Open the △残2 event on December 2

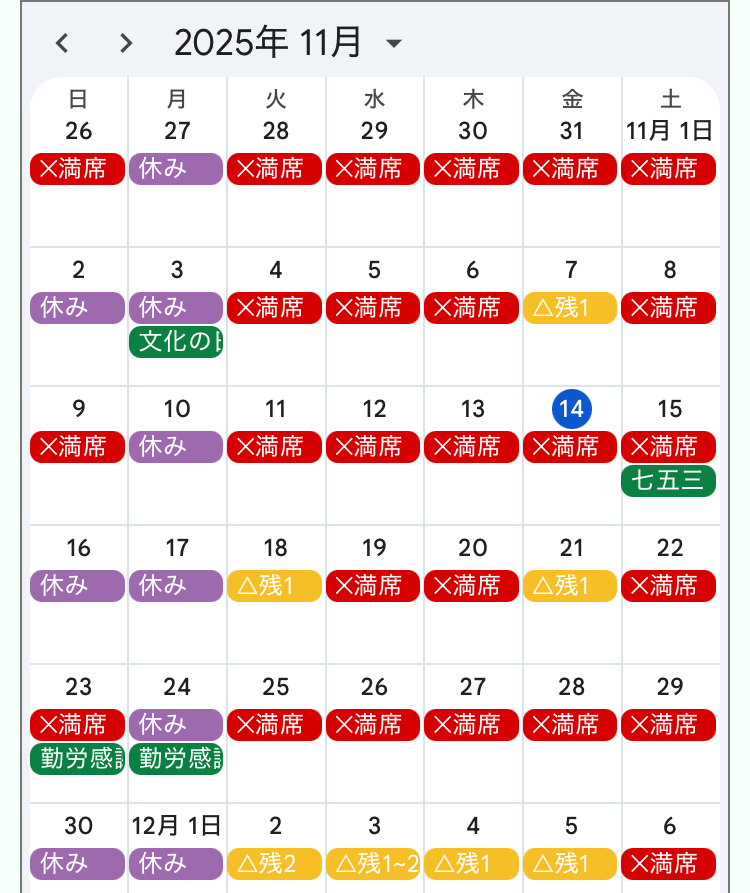coord(274,864)
